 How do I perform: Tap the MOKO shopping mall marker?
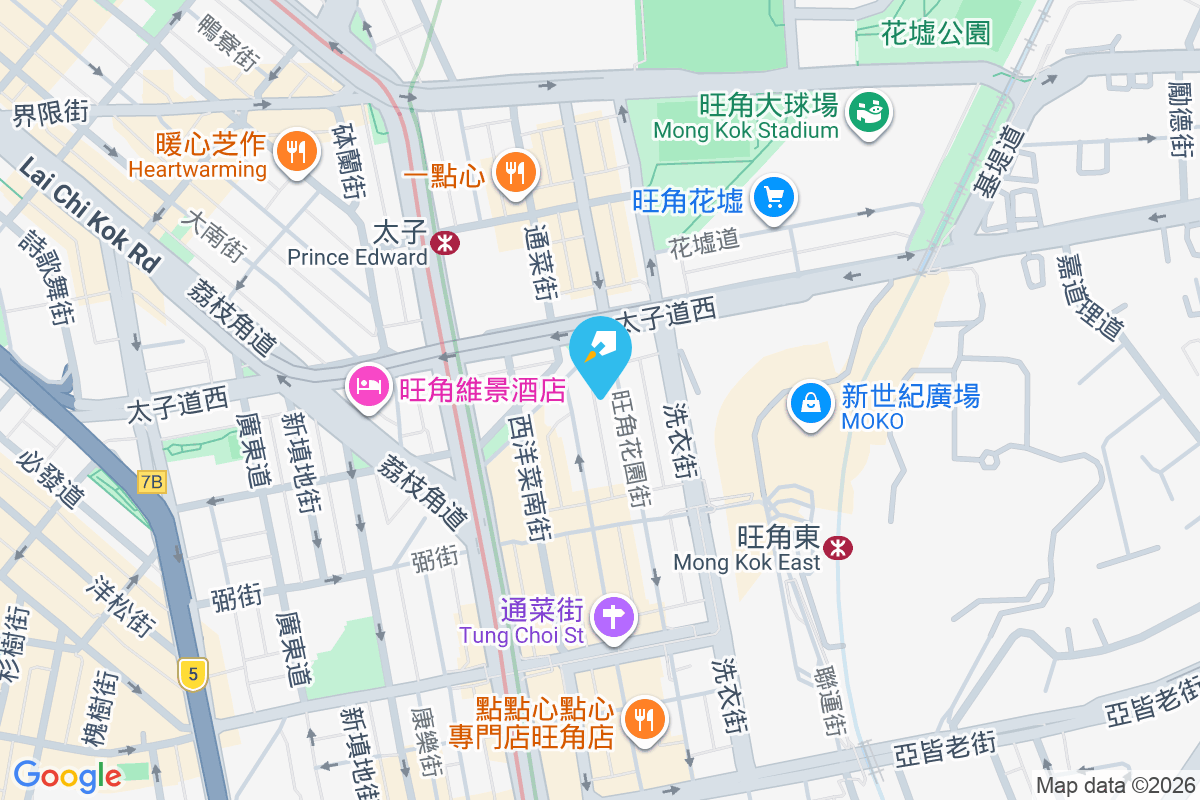(x=810, y=404)
